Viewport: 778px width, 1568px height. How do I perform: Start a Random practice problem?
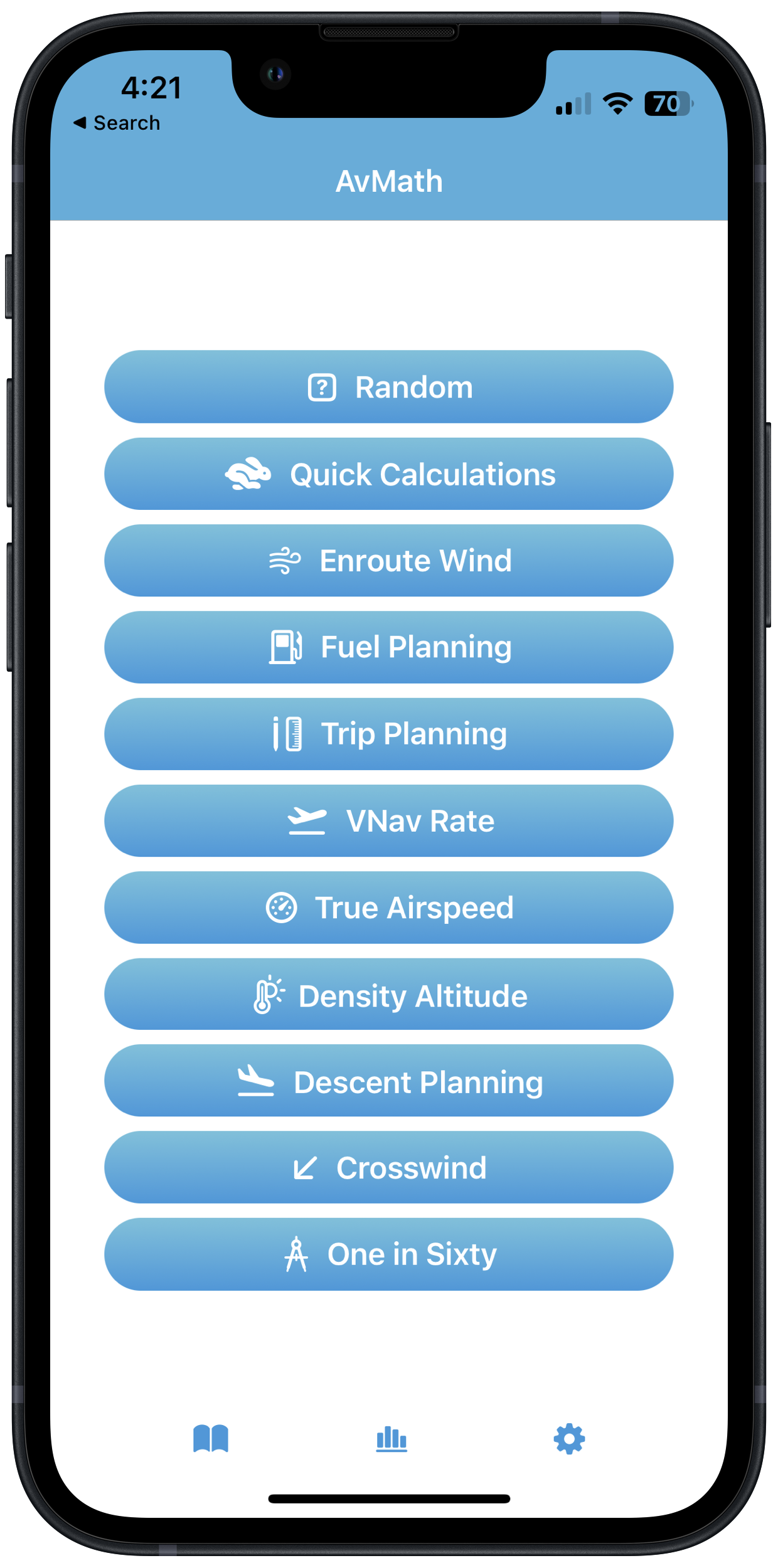[x=388, y=387]
